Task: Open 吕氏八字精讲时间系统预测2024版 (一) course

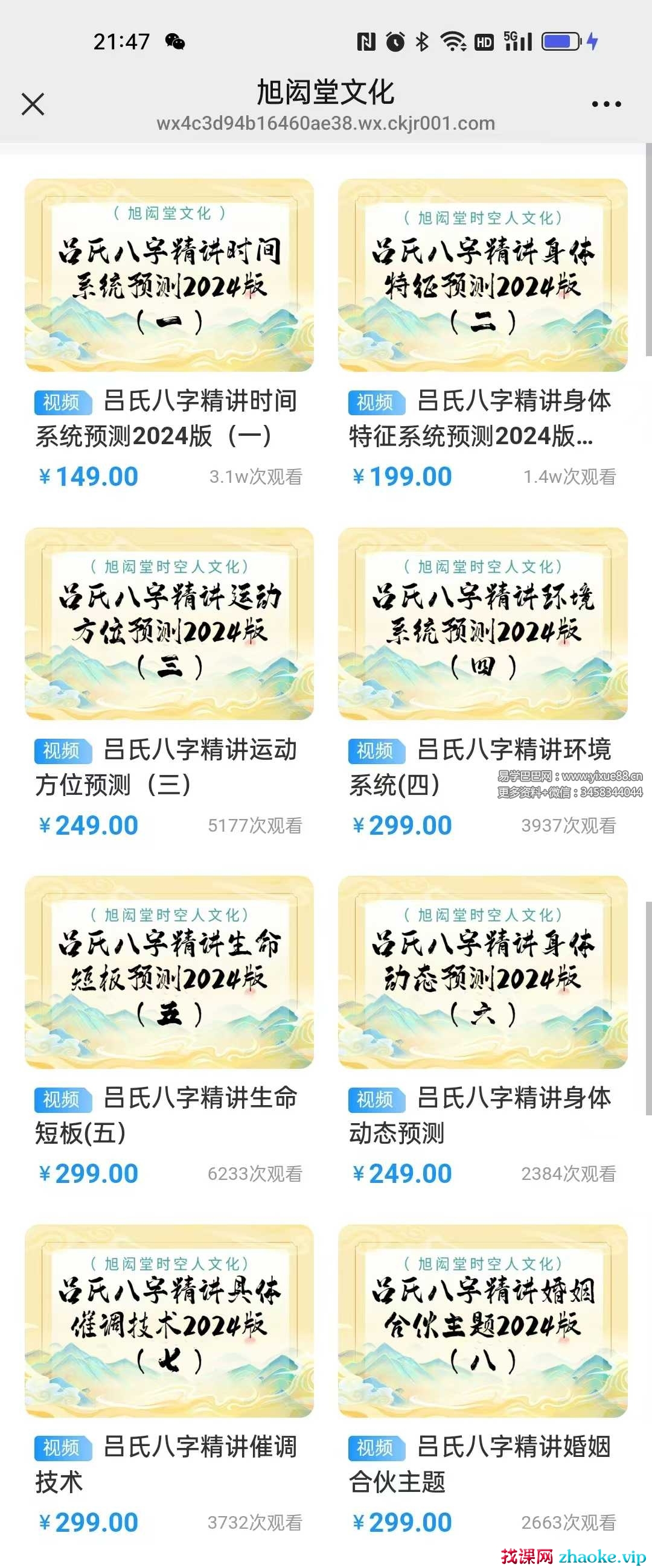Action: tap(169, 275)
